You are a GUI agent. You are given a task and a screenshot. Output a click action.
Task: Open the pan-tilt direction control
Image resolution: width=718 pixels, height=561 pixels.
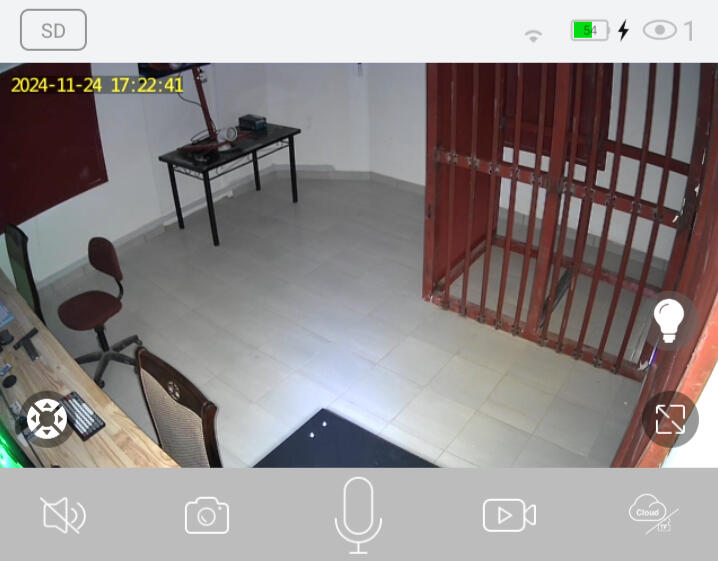click(47, 418)
